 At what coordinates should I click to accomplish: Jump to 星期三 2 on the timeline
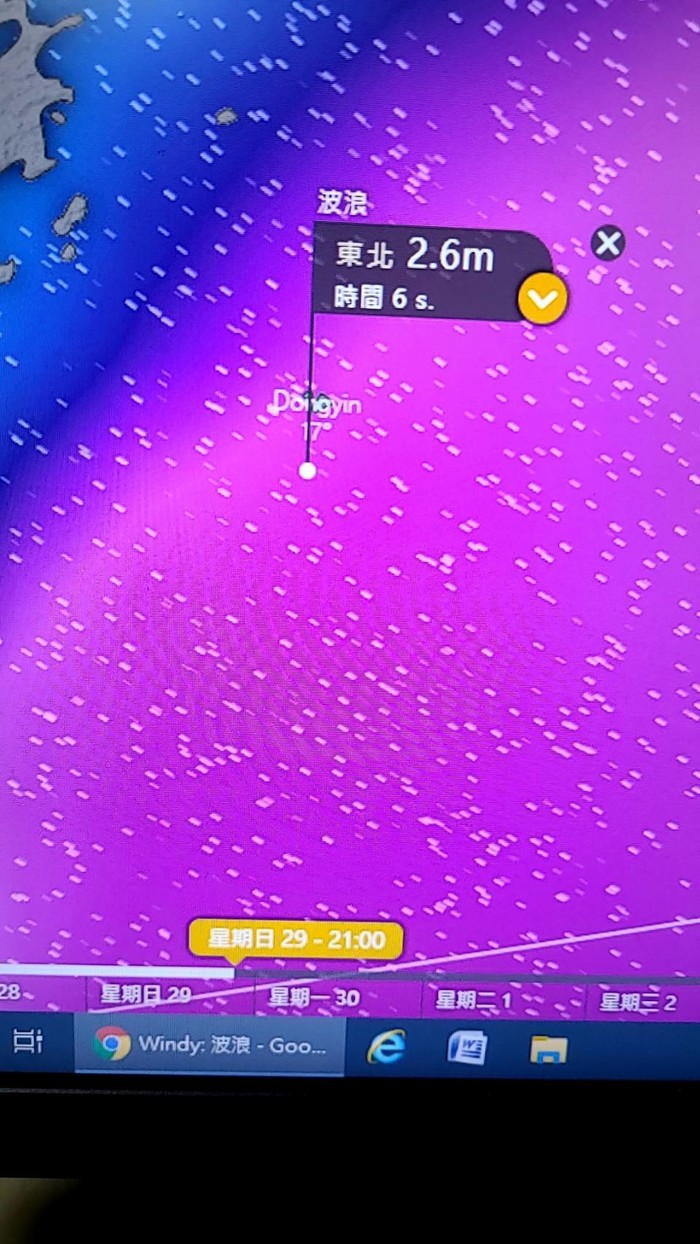[638, 1002]
